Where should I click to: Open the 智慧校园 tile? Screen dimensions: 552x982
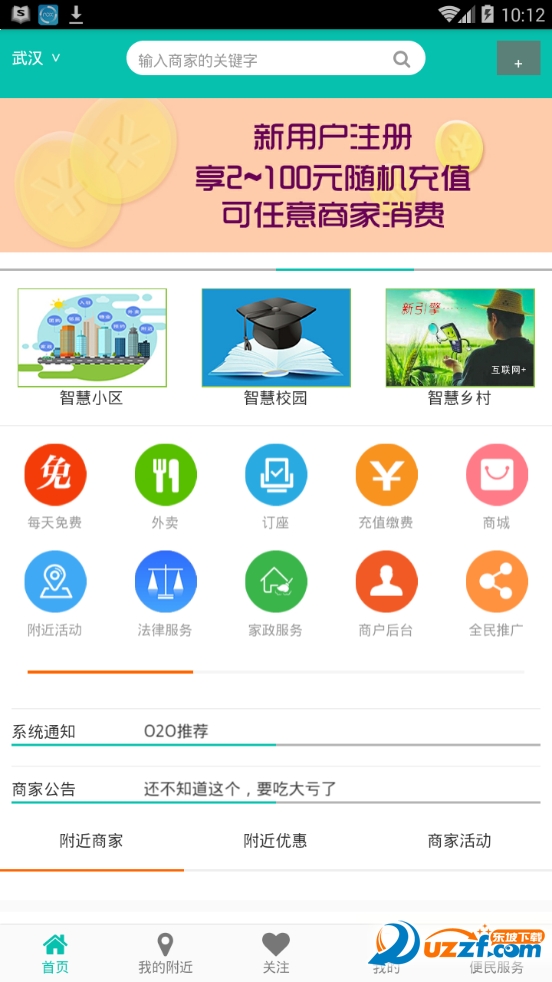click(x=276, y=347)
